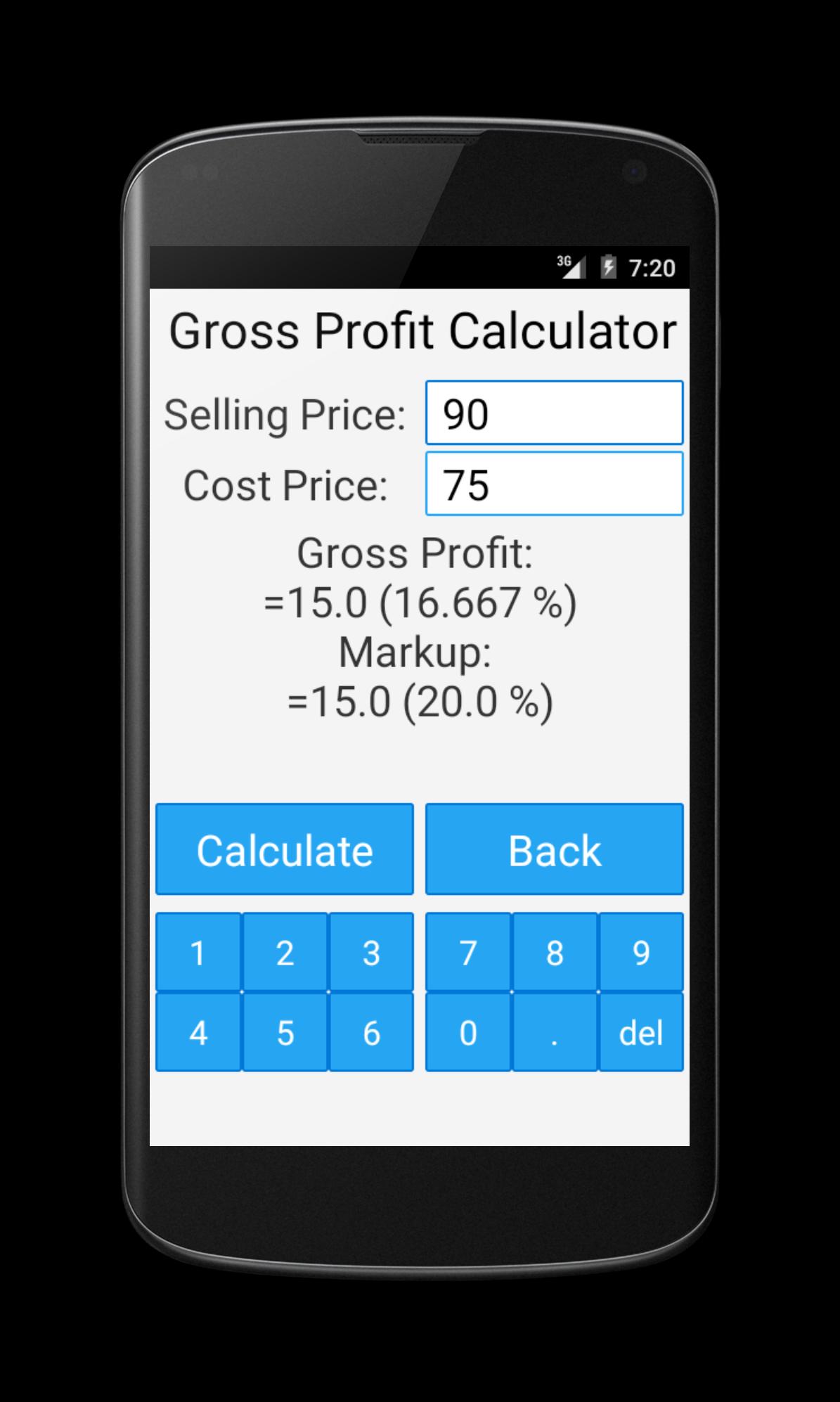Select the Cost Price input field
840x1402 pixels.
tap(553, 485)
